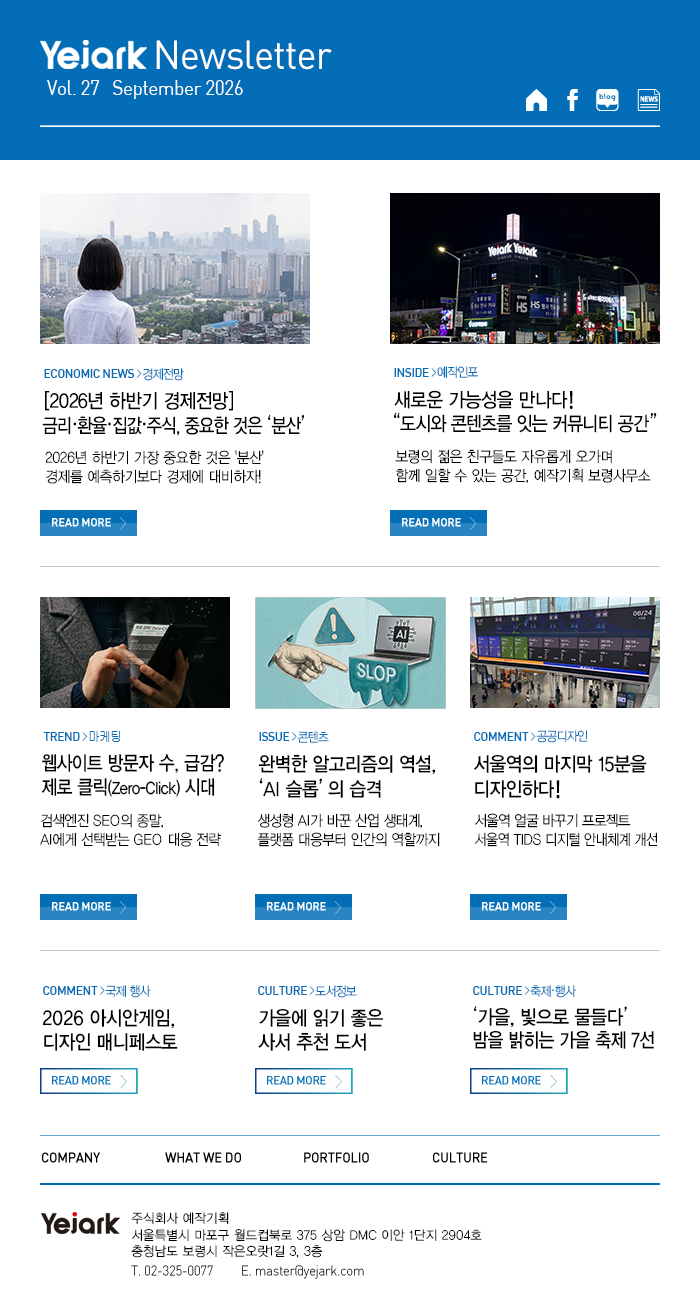Open the PORTFOLIO footer link
The width and height of the screenshot is (700, 1290).
click(x=336, y=1158)
